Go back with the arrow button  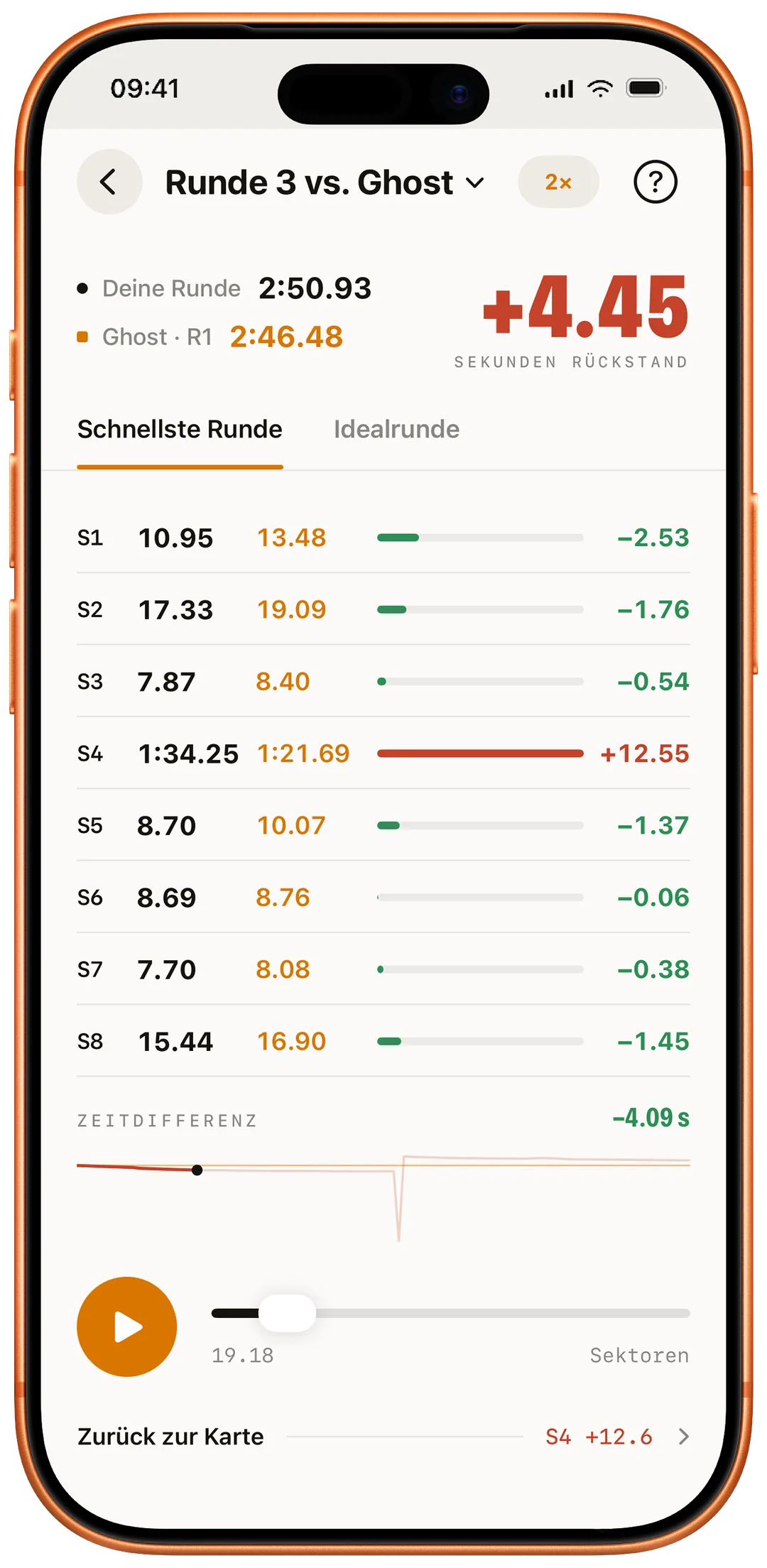[109, 182]
